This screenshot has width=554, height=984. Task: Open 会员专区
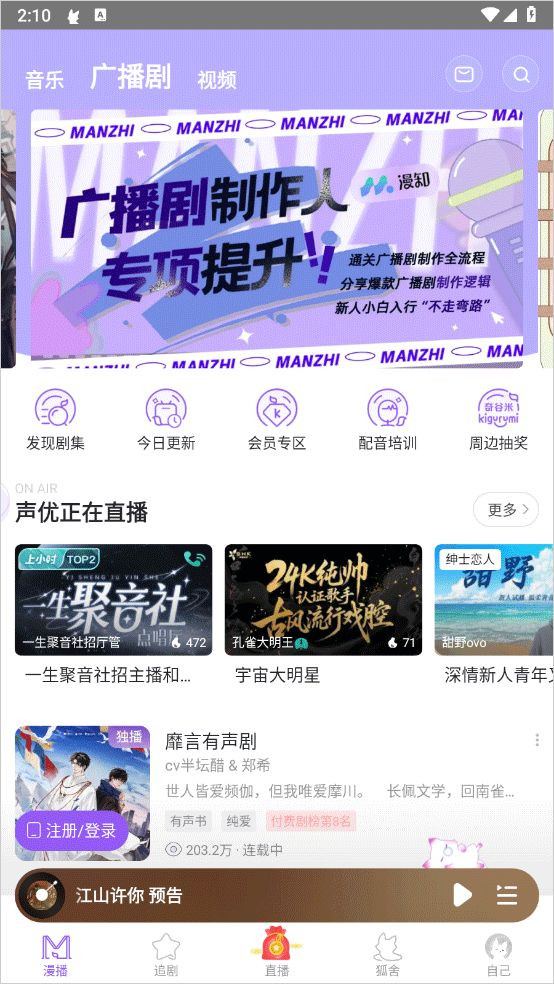click(x=277, y=419)
